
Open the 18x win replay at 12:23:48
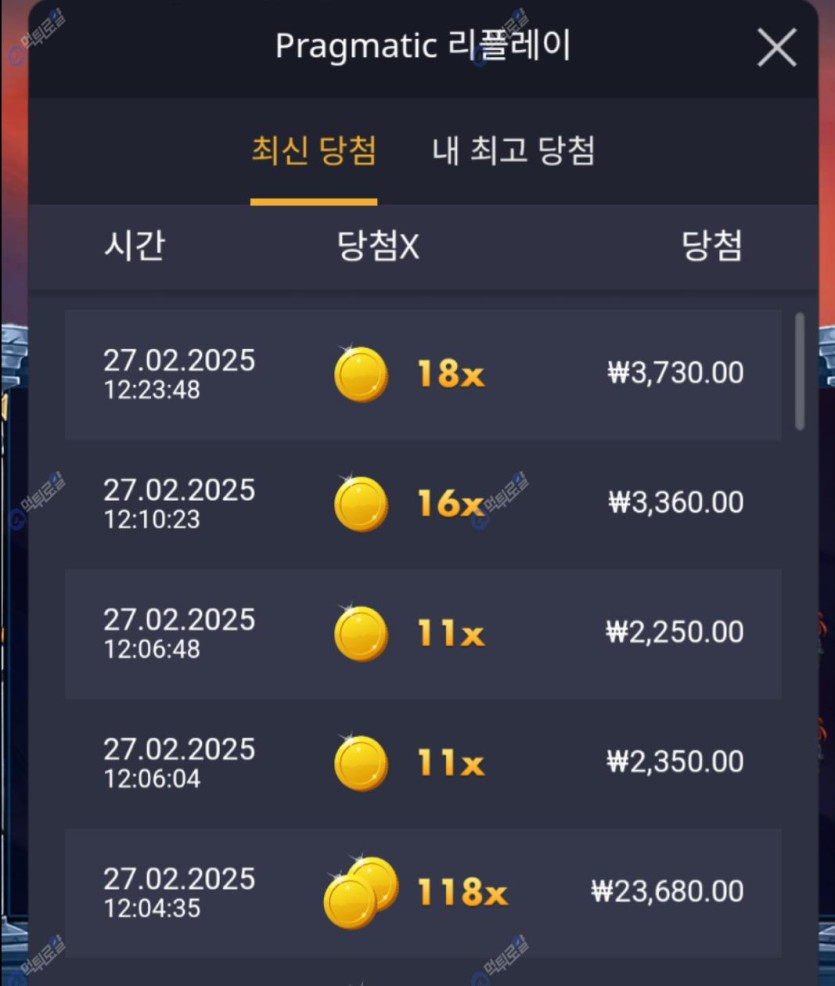pyautogui.click(x=423, y=374)
